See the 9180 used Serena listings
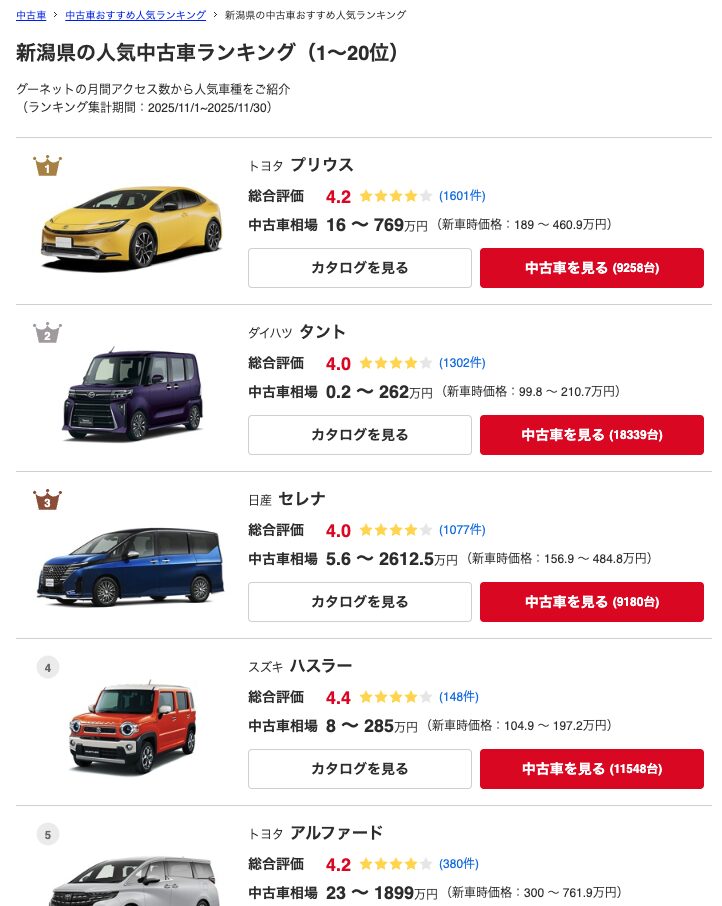This screenshot has height=906, width=722. coord(591,602)
